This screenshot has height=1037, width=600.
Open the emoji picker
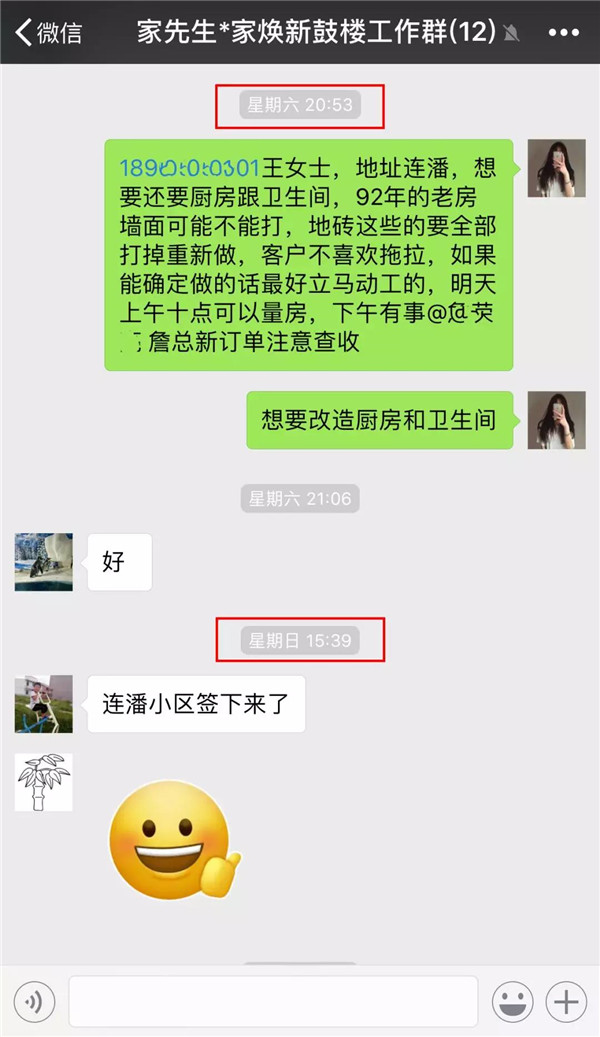tap(512, 1001)
